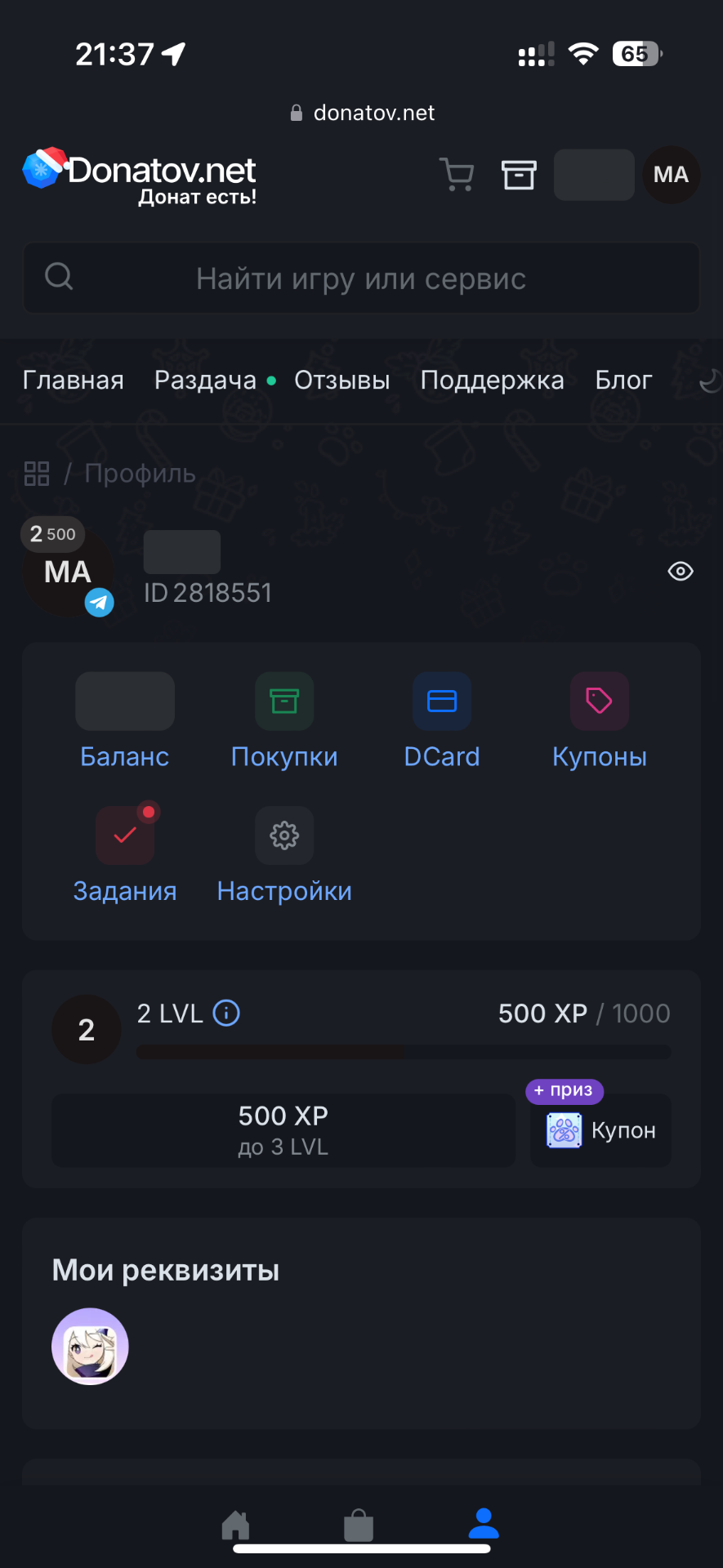Go to Главная page
The width and height of the screenshot is (723, 1568).
(74, 381)
